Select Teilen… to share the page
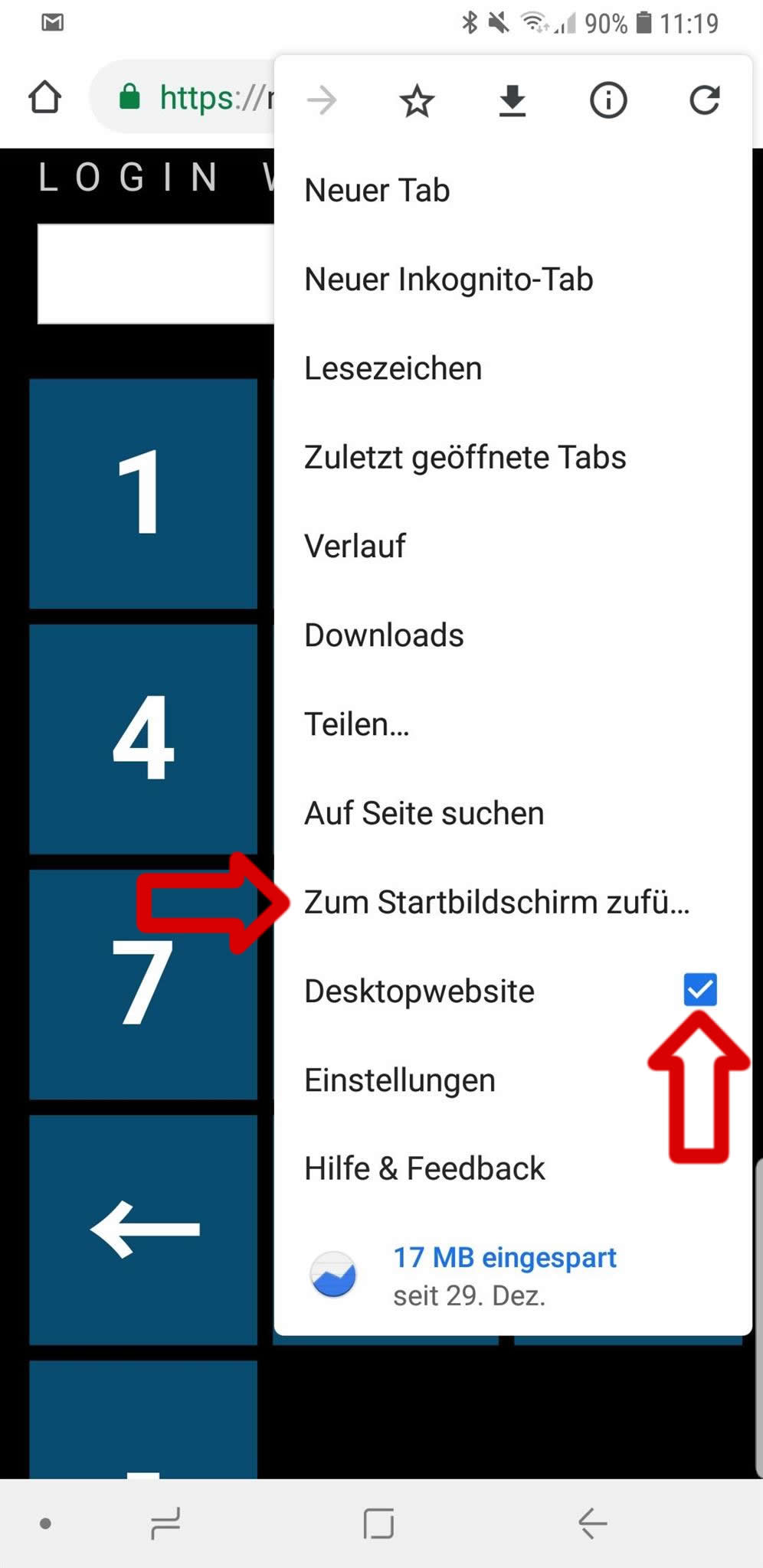Image resolution: width=763 pixels, height=1568 pixels. [x=357, y=724]
